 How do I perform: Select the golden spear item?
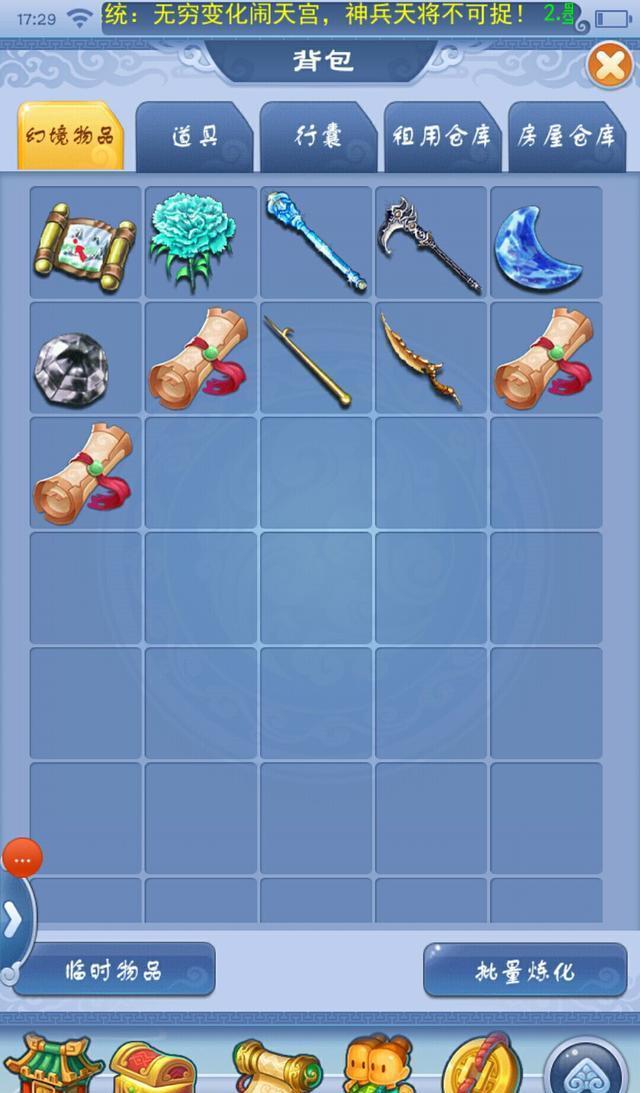pos(316,358)
